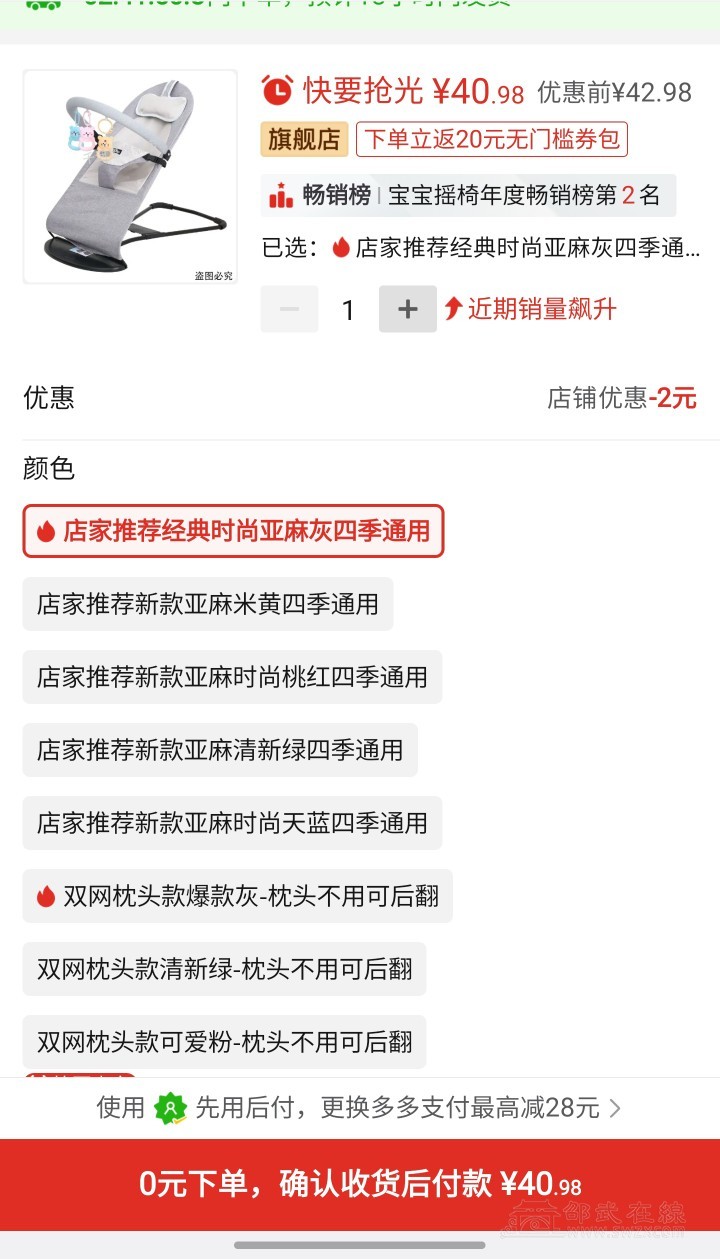Increase quantity with the plus button
Viewport: 720px width, 1259px height.
coord(407,309)
